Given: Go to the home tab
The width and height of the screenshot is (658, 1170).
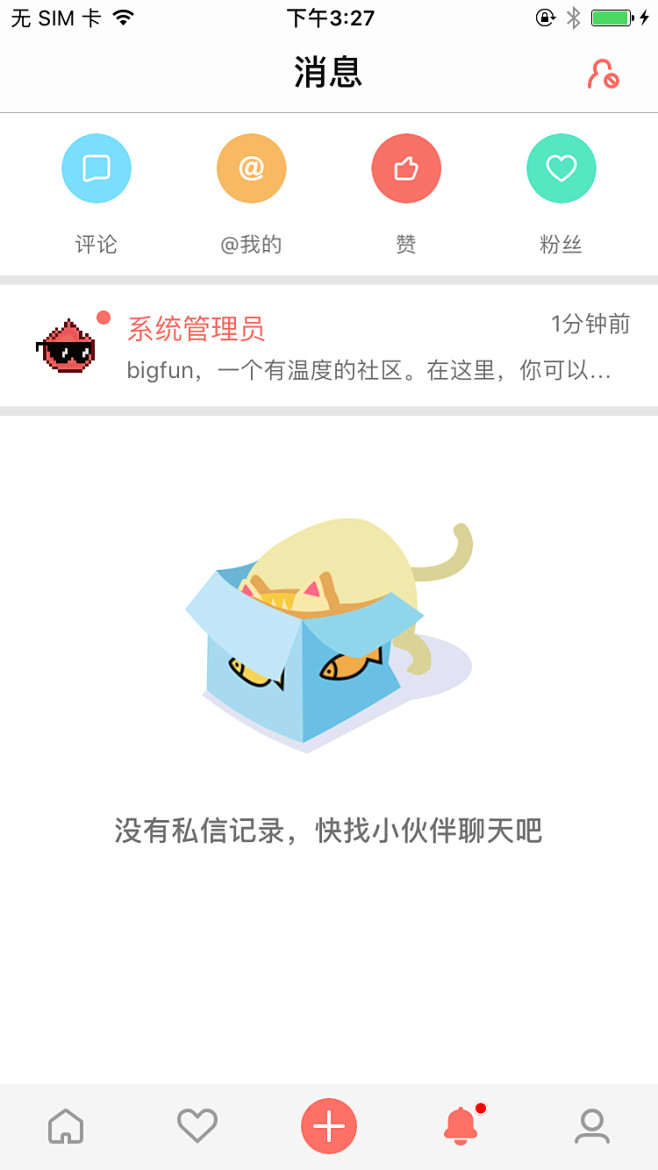Looking at the screenshot, I should (x=66, y=1126).
